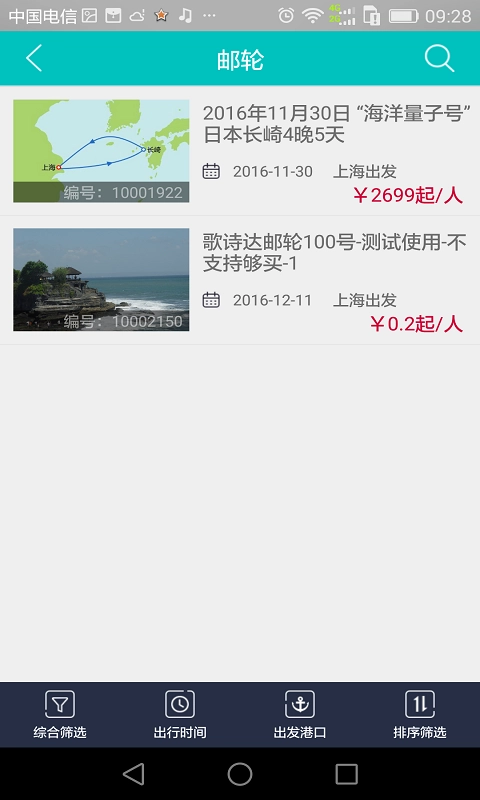Open the 歌诗达邮轮100号 cruise listing
Screen dimensions: 480x800
pyautogui.click(x=240, y=280)
